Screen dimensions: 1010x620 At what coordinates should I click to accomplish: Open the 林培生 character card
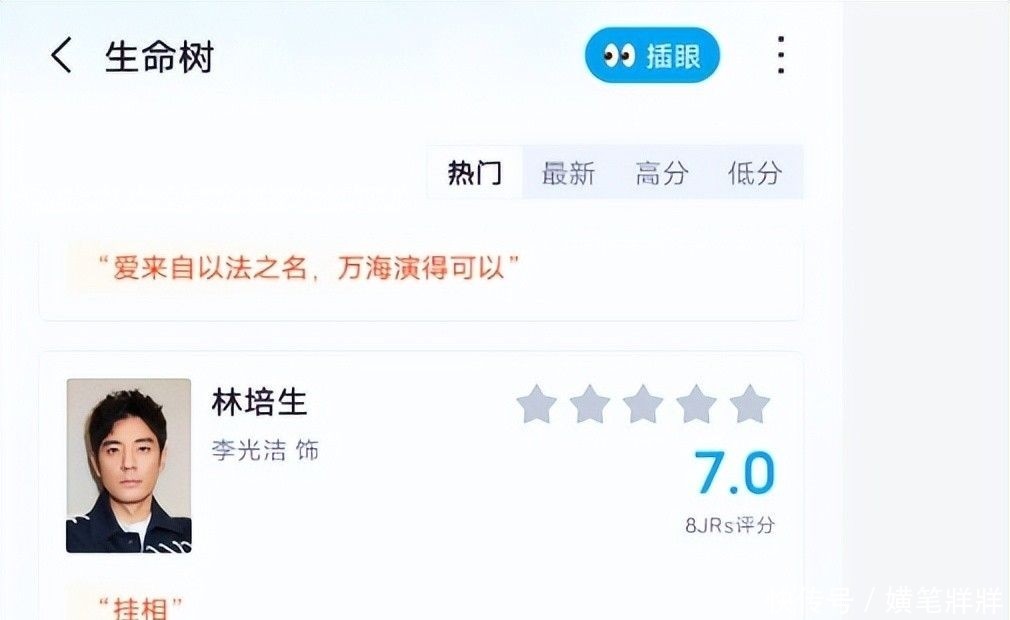(x=421, y=465)
